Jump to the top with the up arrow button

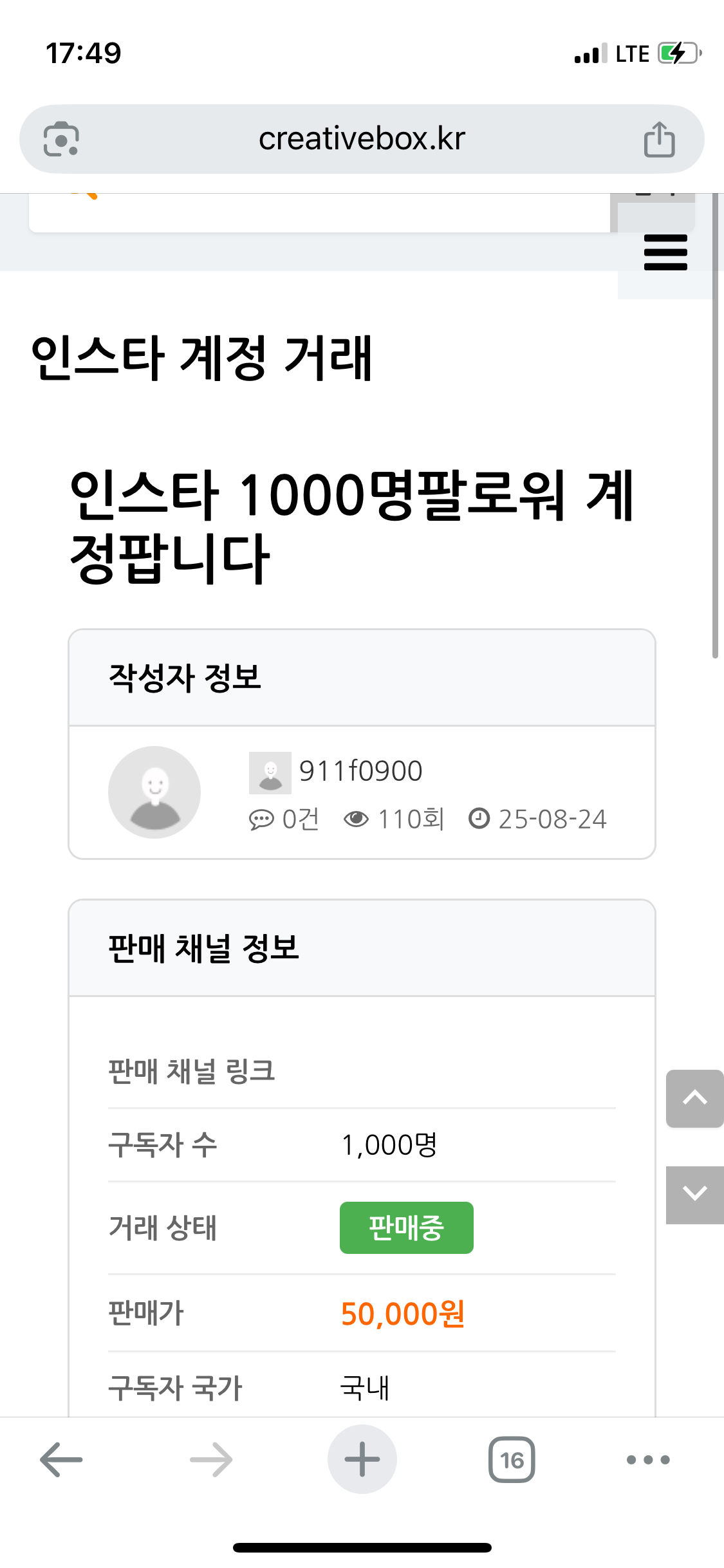coord(694,1098)
